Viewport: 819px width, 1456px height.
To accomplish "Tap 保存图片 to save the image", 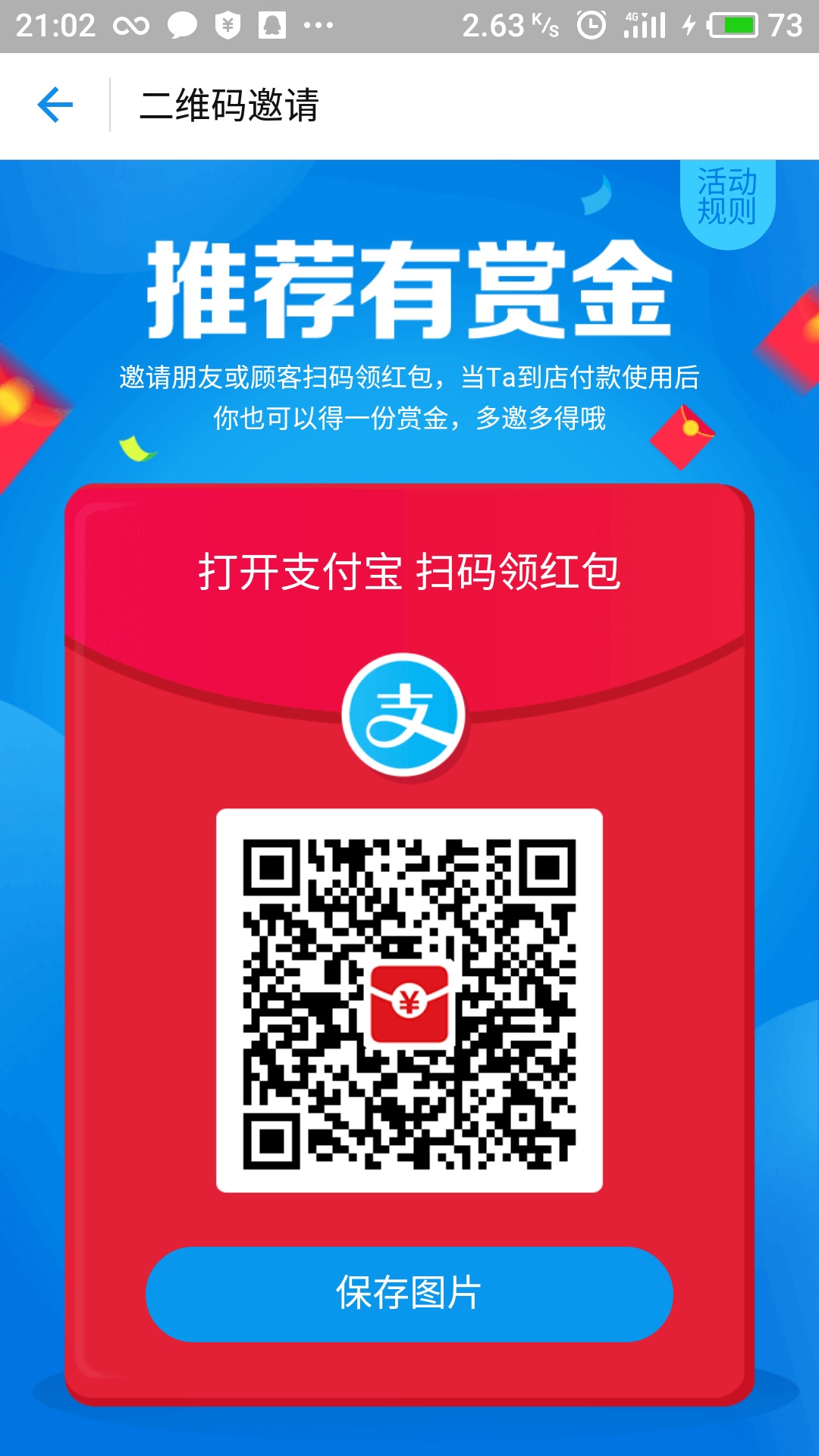I will click(x=409, y=1294).
